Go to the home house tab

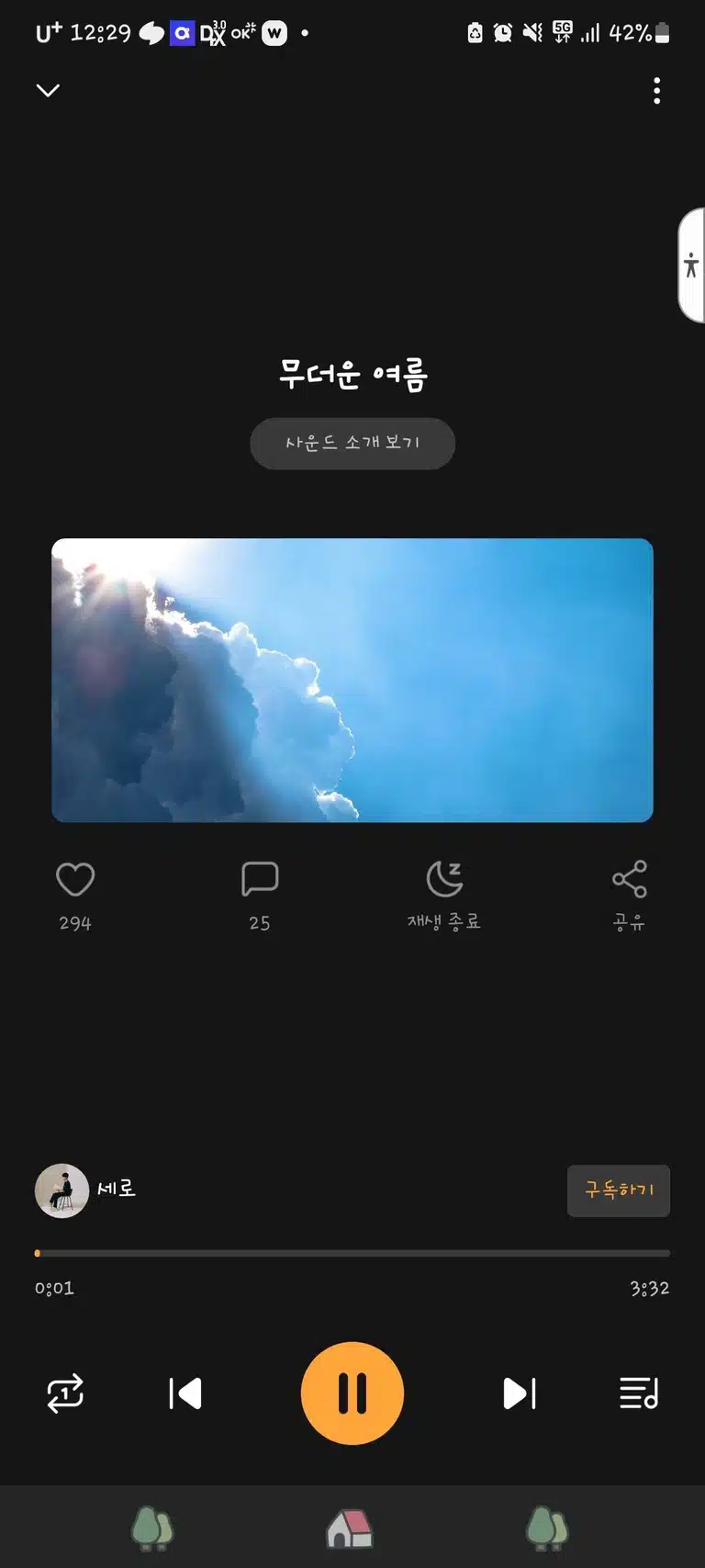pyautogui.click(x=350, y=1529)
